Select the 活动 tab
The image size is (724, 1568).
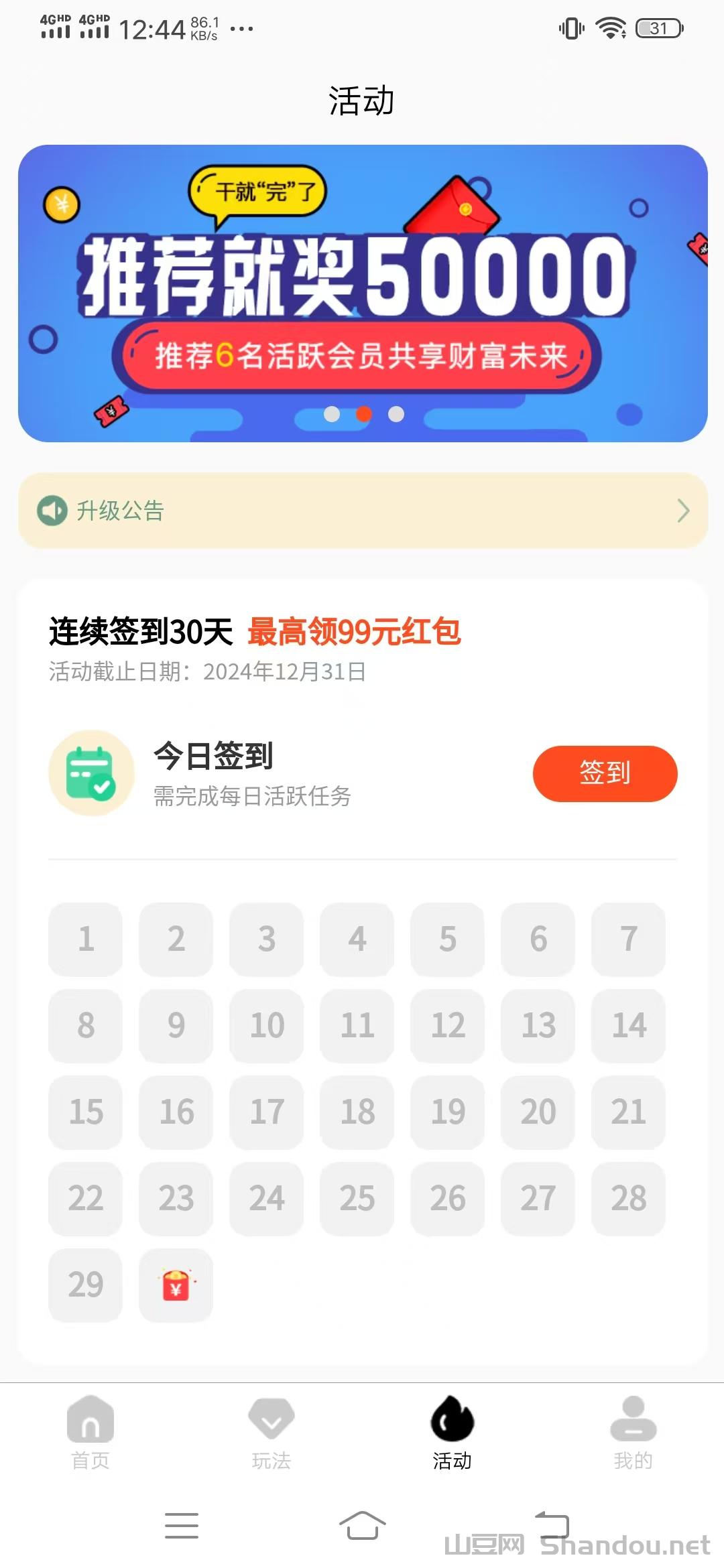coord(452,1431)
